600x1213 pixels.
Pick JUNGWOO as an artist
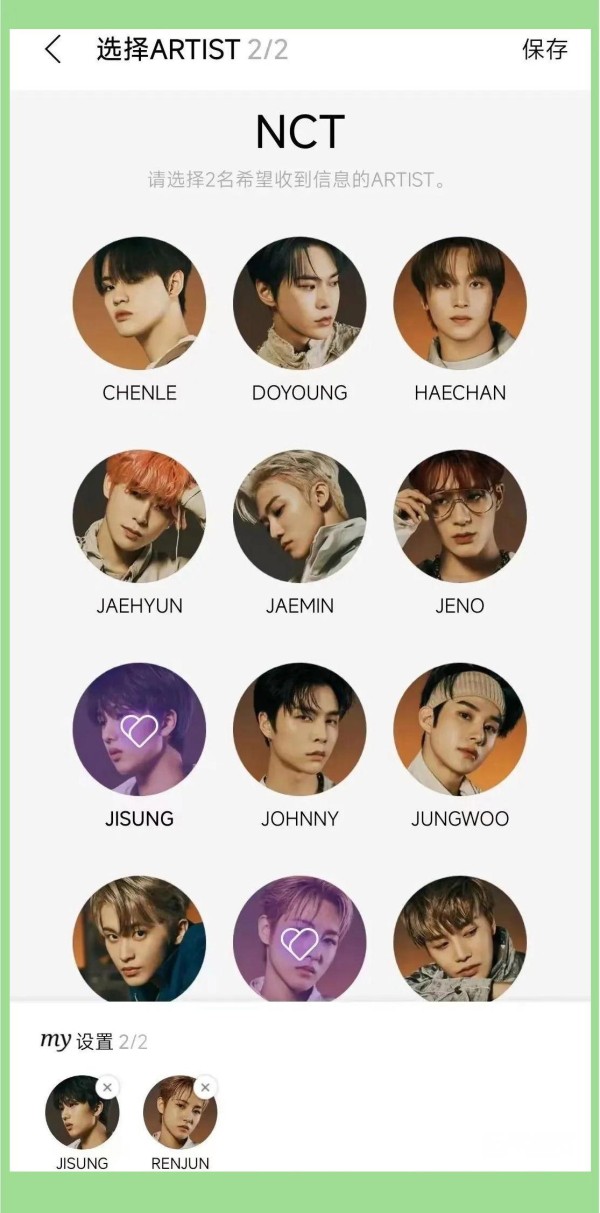460,729
